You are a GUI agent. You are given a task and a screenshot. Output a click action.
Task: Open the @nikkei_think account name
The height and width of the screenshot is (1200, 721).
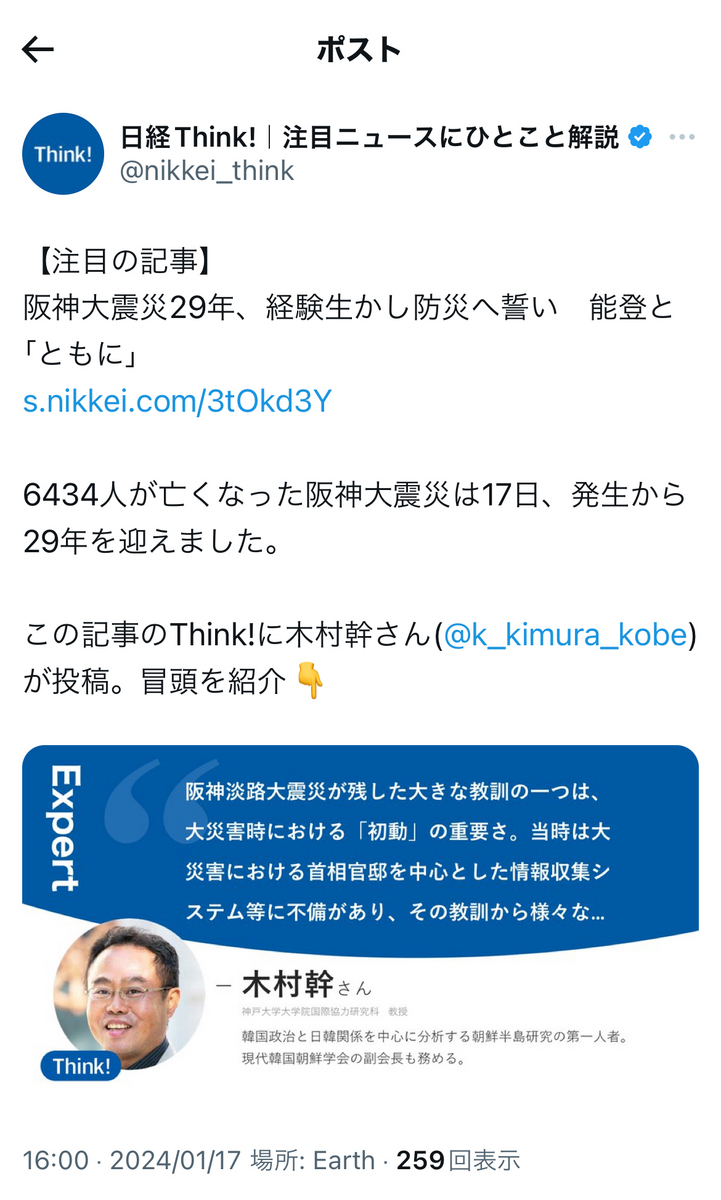coord(207,171)
